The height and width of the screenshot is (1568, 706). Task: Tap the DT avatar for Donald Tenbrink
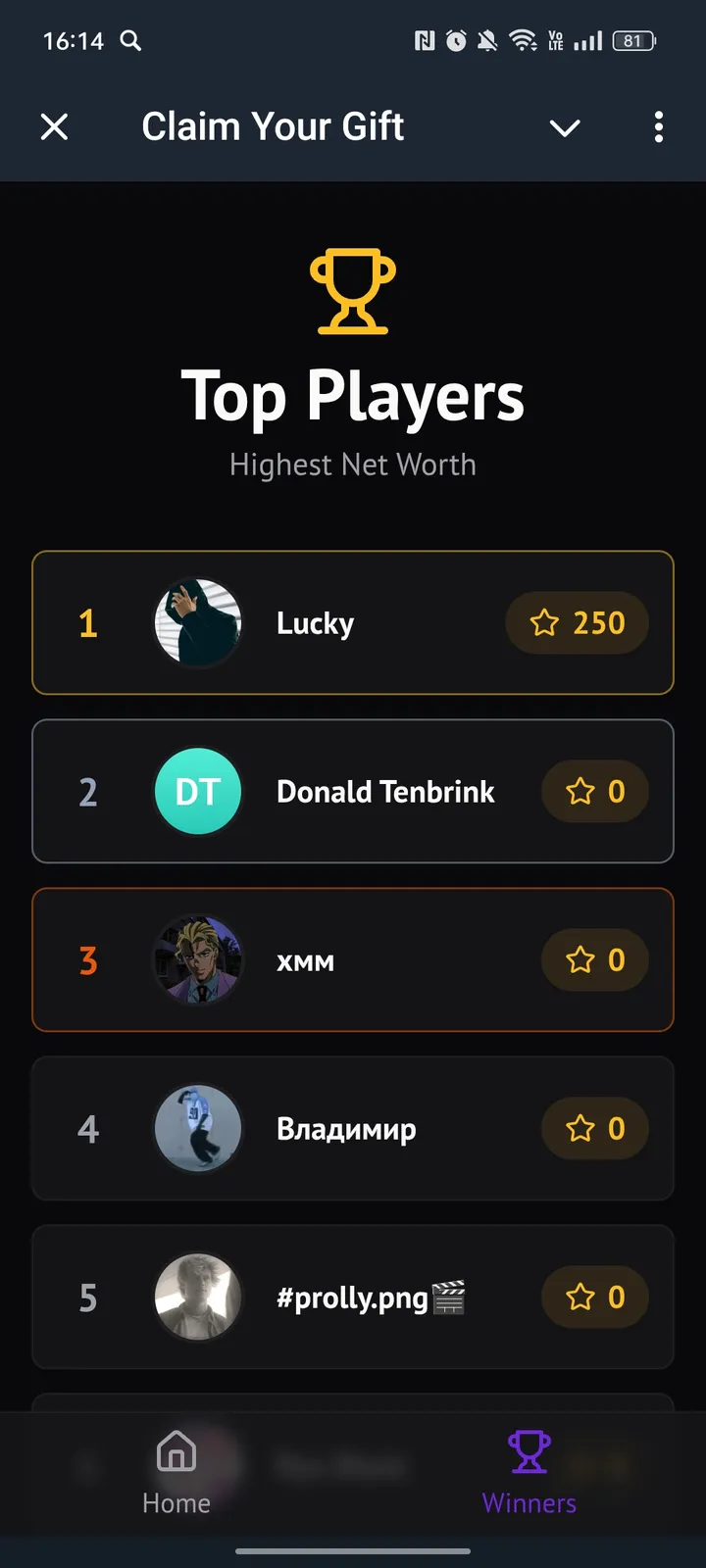[x=197, y=792]
